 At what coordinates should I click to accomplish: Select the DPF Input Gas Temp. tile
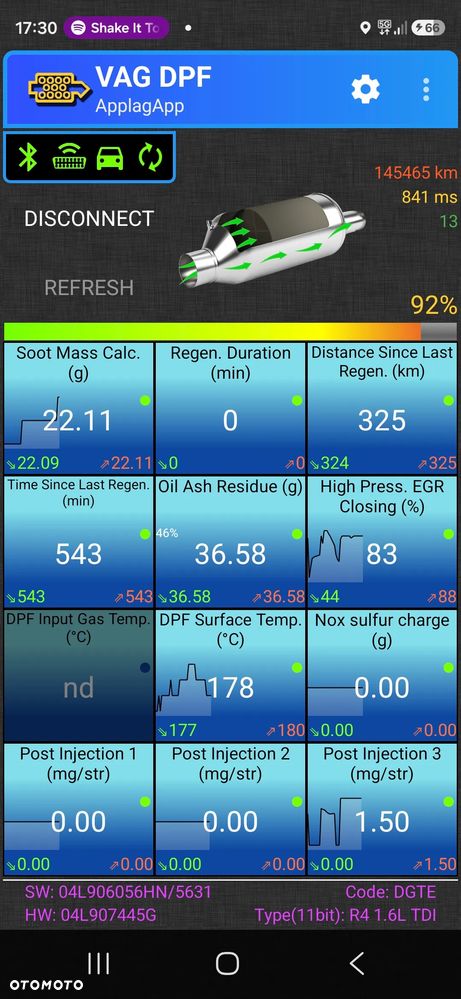pyautogui.click(x=78, y=675)
